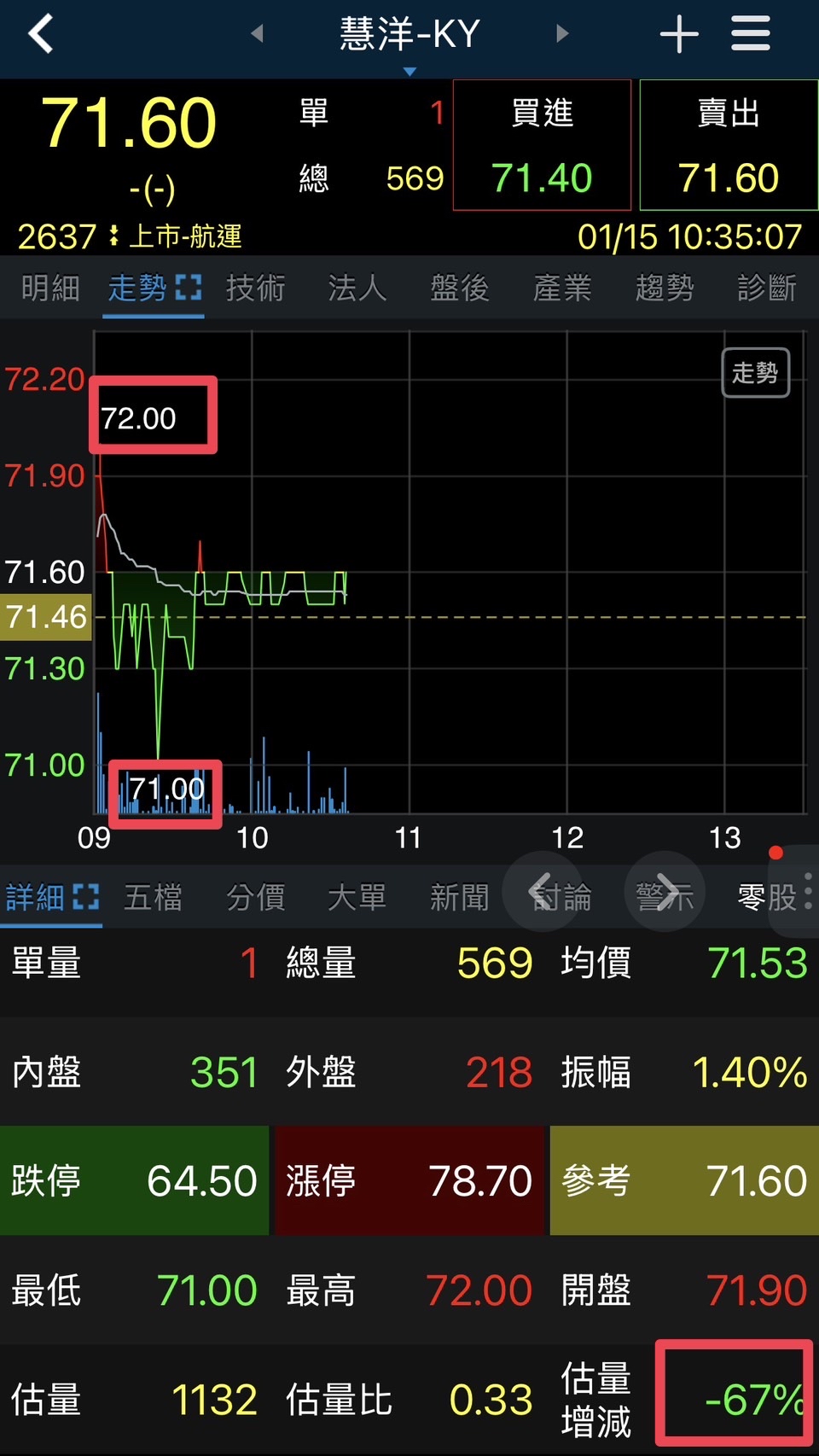Tap the 走勢 chart mode button

tap(756, 372)
